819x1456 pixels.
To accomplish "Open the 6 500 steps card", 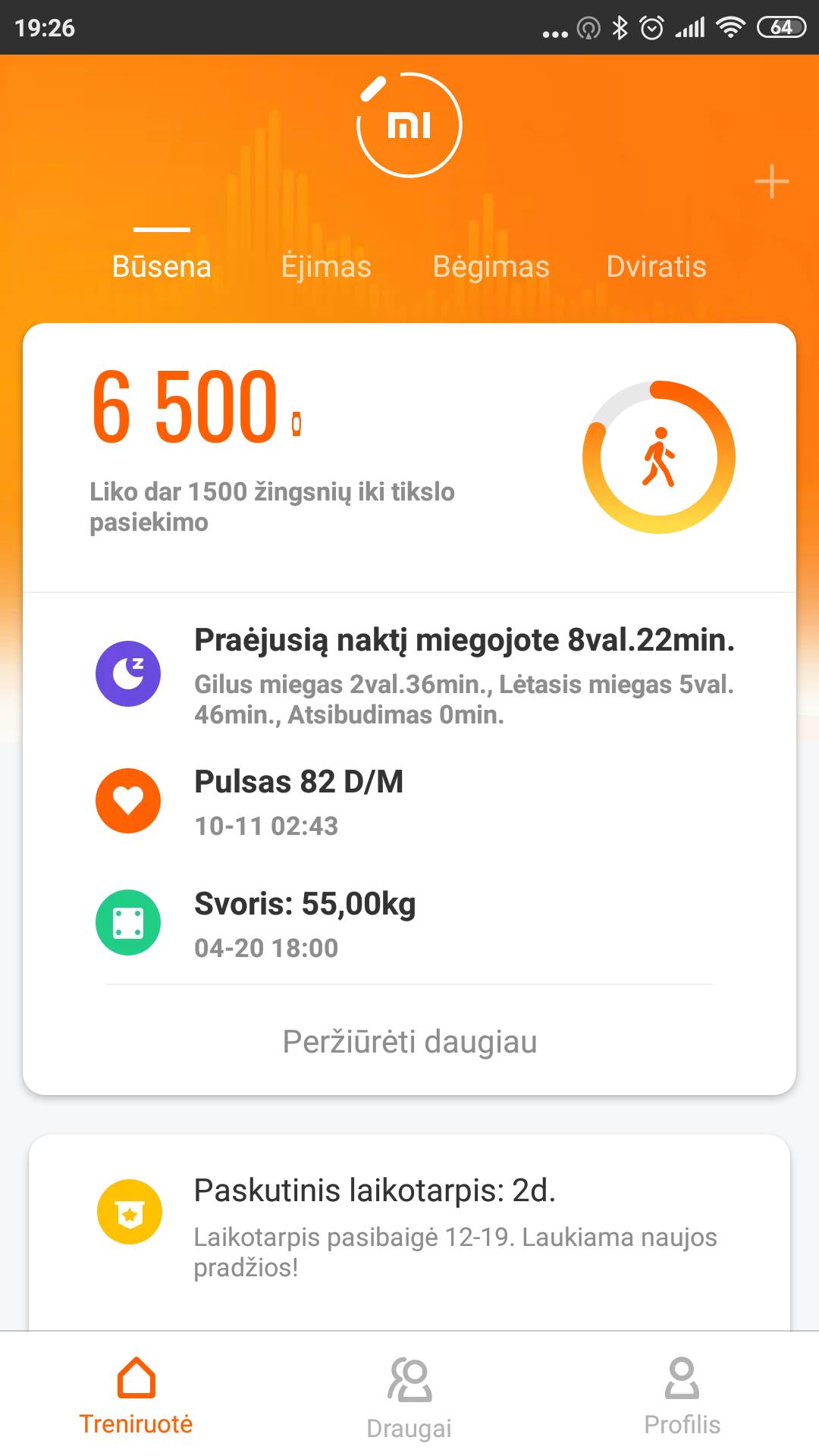I will 409,458.
